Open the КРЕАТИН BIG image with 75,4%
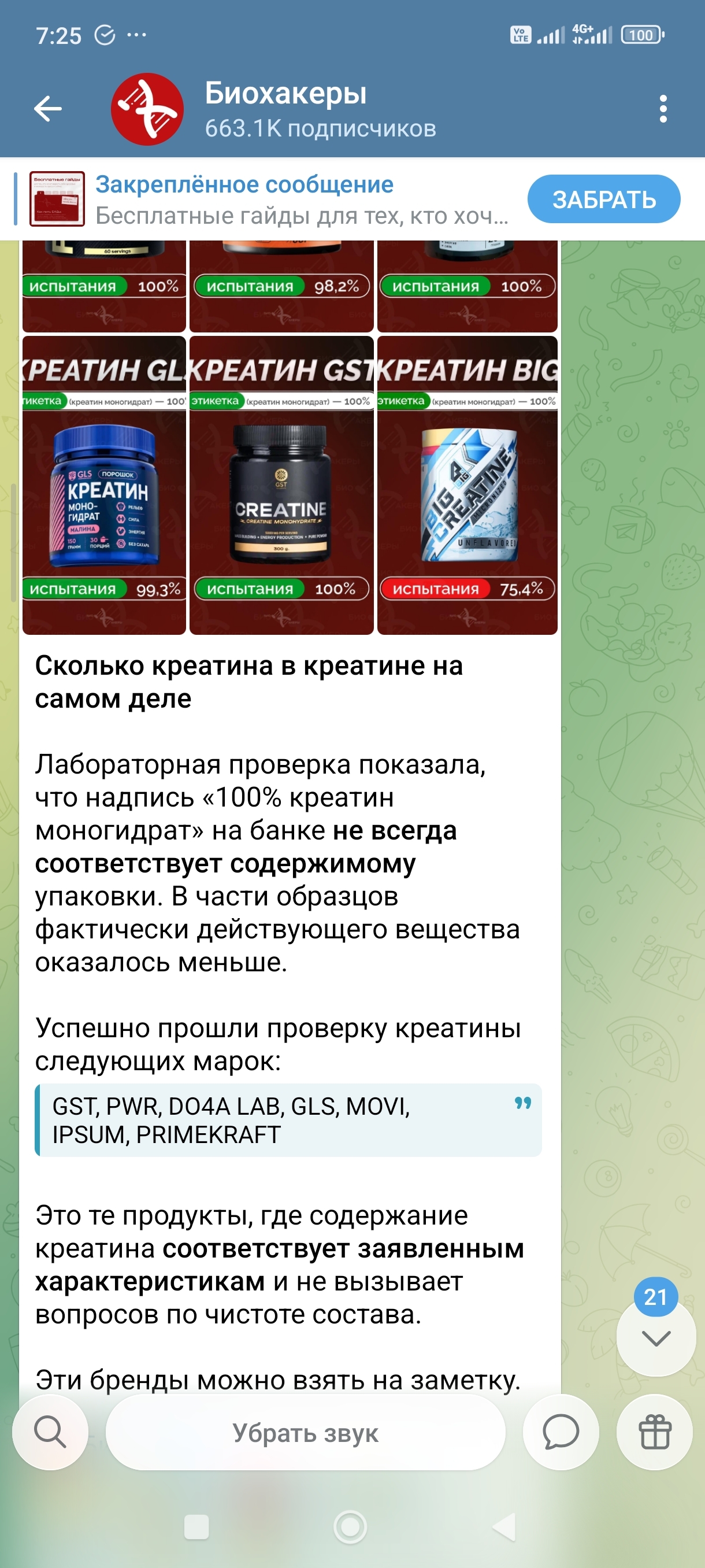Viewport: 705px width, 1568px height. click(x=467, y=485)
